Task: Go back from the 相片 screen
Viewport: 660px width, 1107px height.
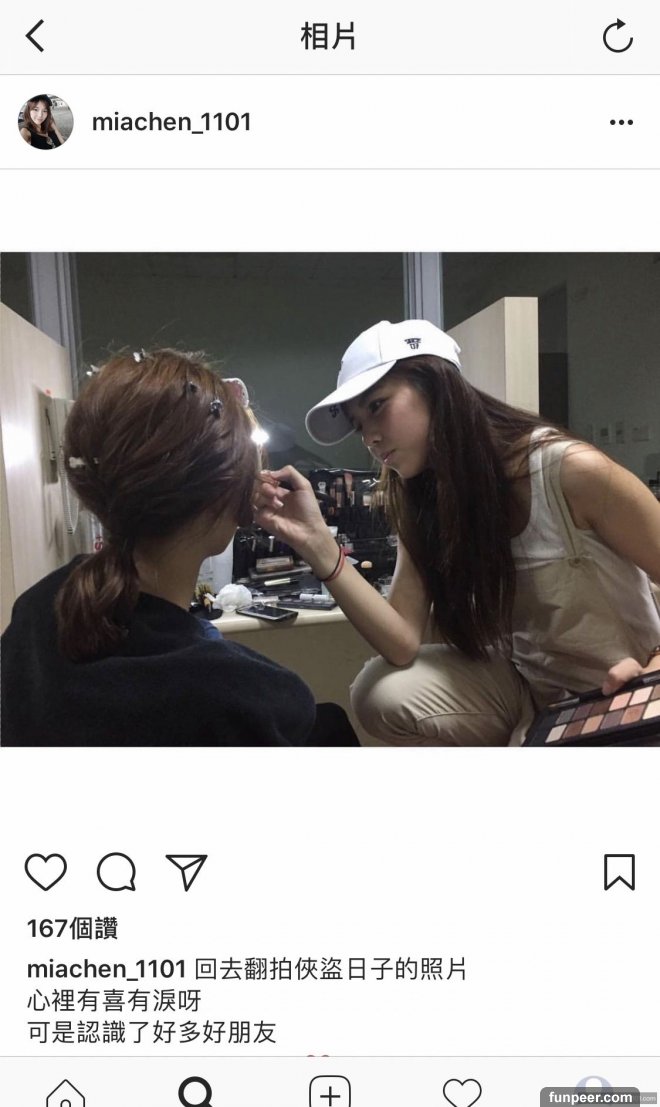Action: pos(36,37)
